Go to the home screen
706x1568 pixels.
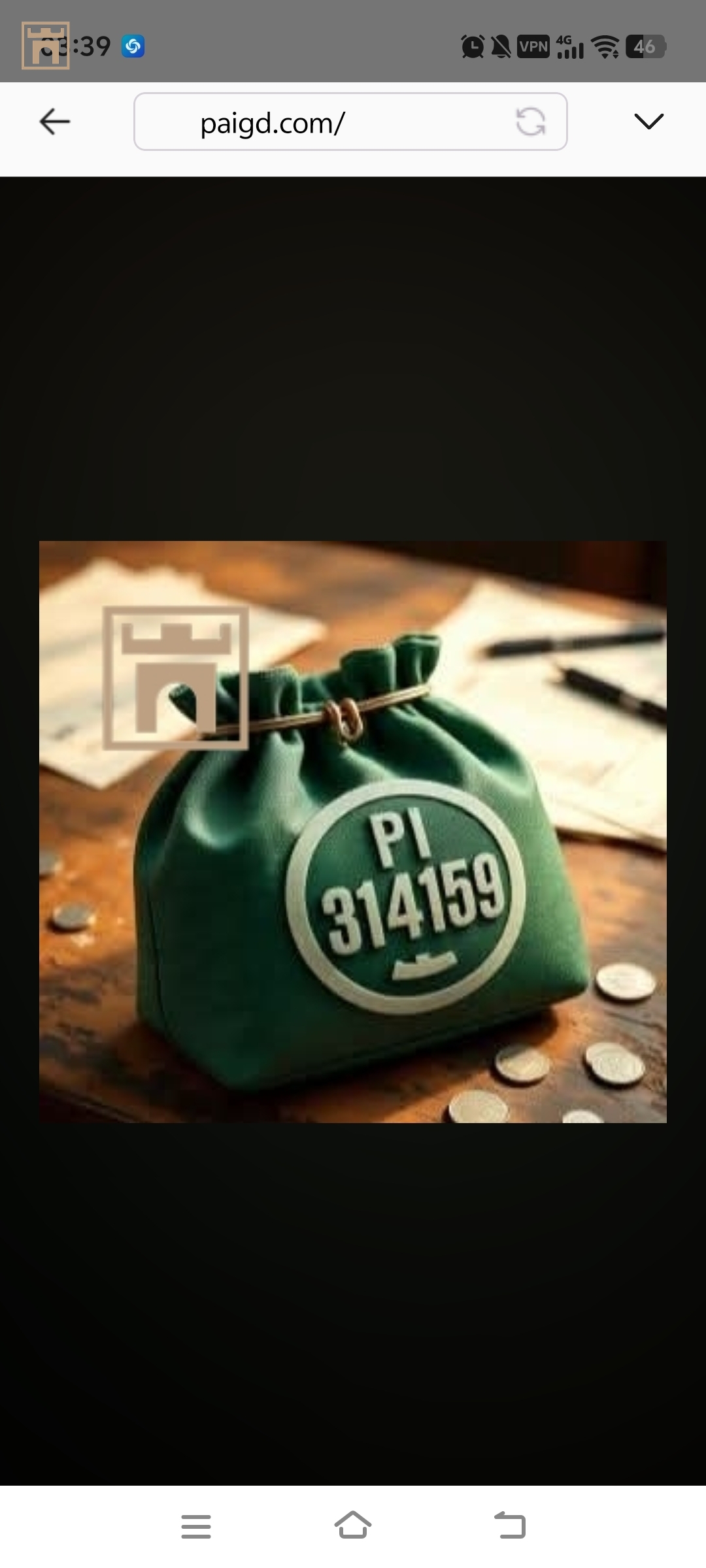click(353, 1526)
